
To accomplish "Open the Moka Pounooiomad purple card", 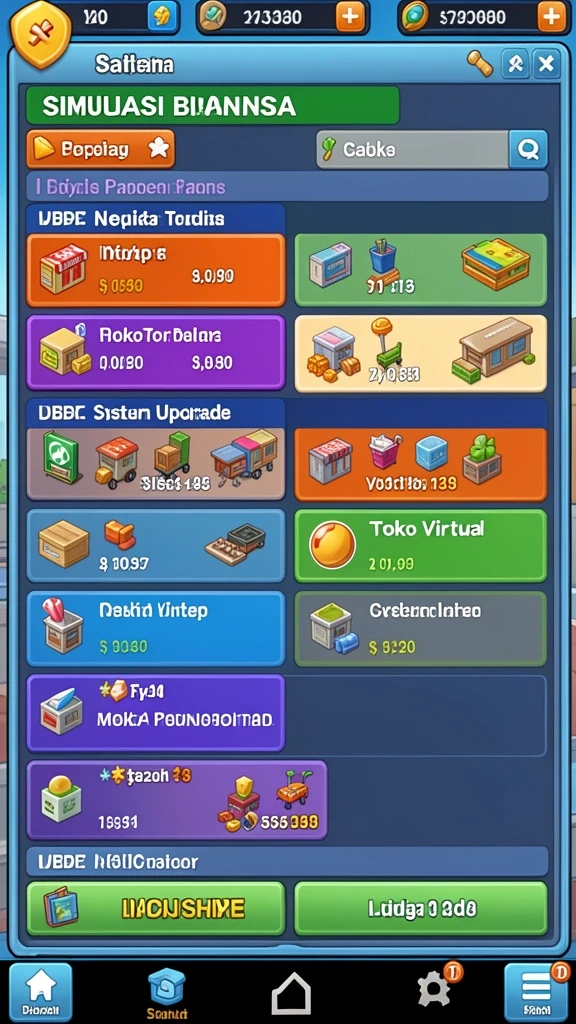I will (156, 713).
